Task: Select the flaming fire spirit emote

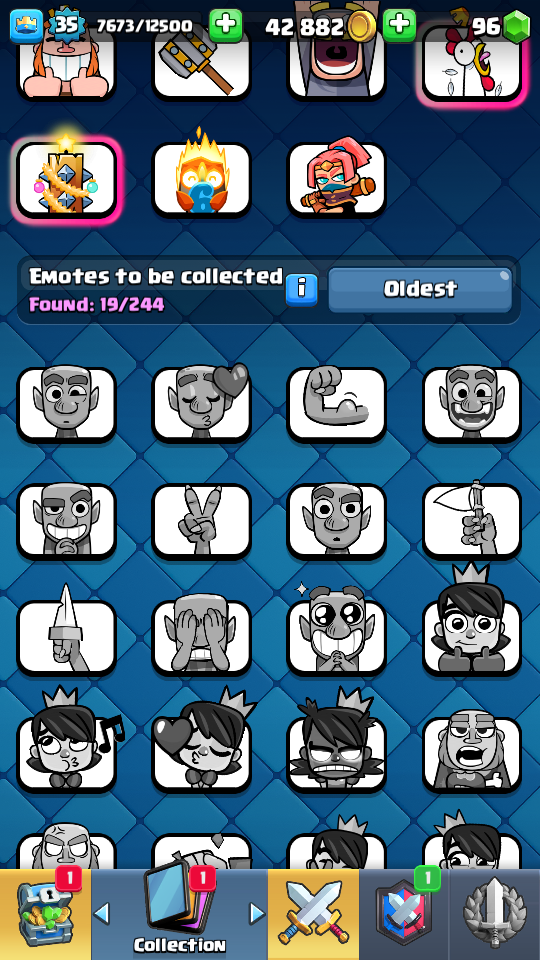Action: click(201, 178)
